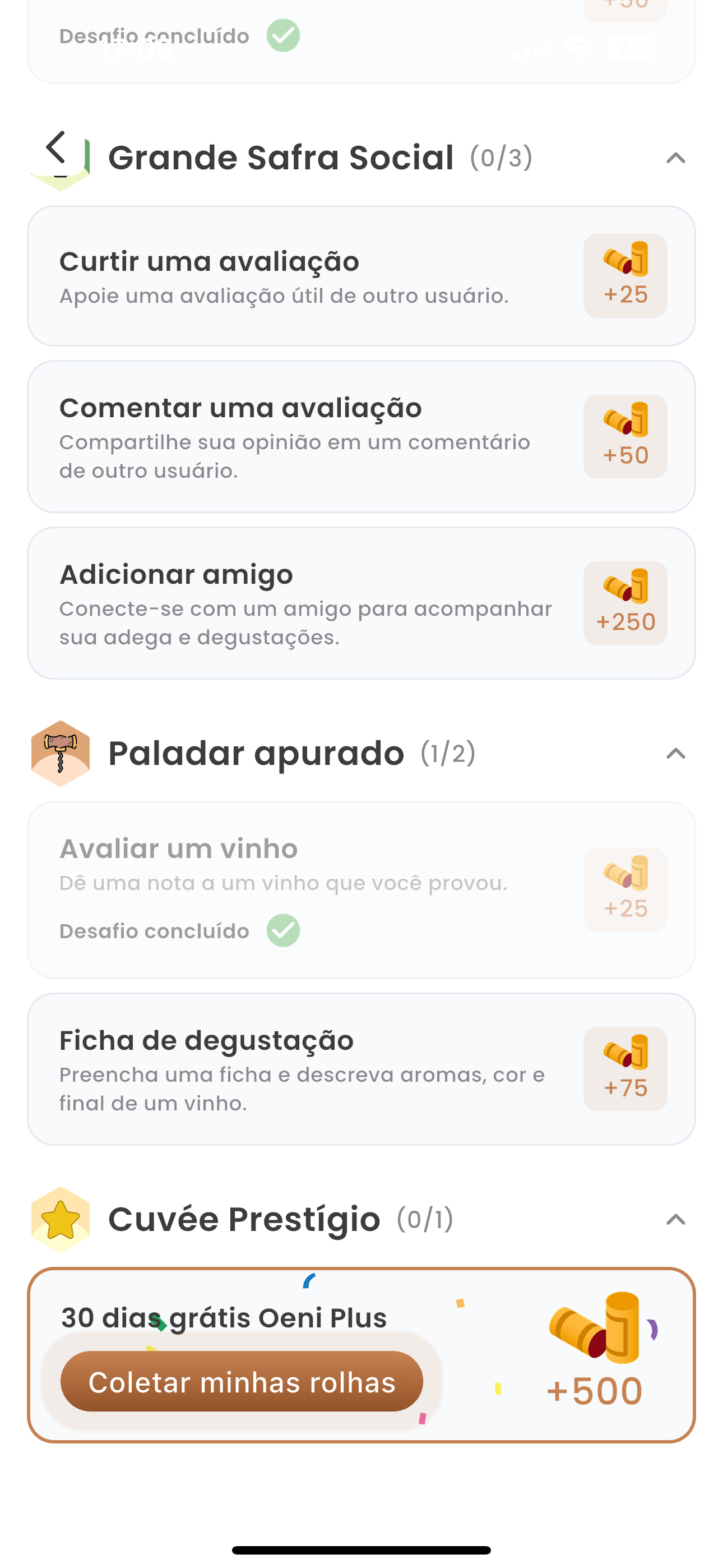Collapse the Grande Safra Social section
This screenshot has height=1568, width=723.
pos(675,158)
